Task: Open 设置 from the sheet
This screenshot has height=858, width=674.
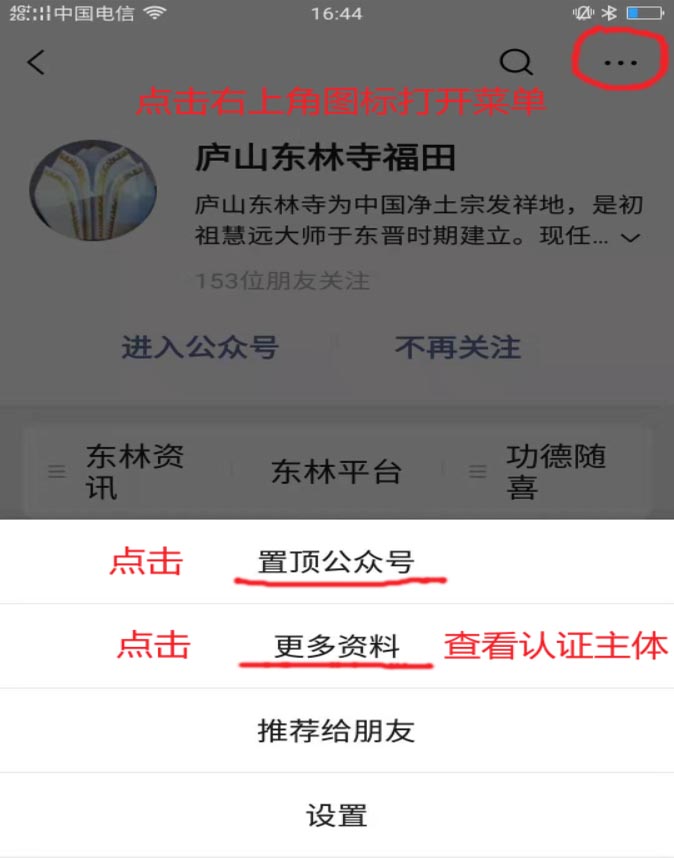Action: pyautogui.click(x=336, y=815)
